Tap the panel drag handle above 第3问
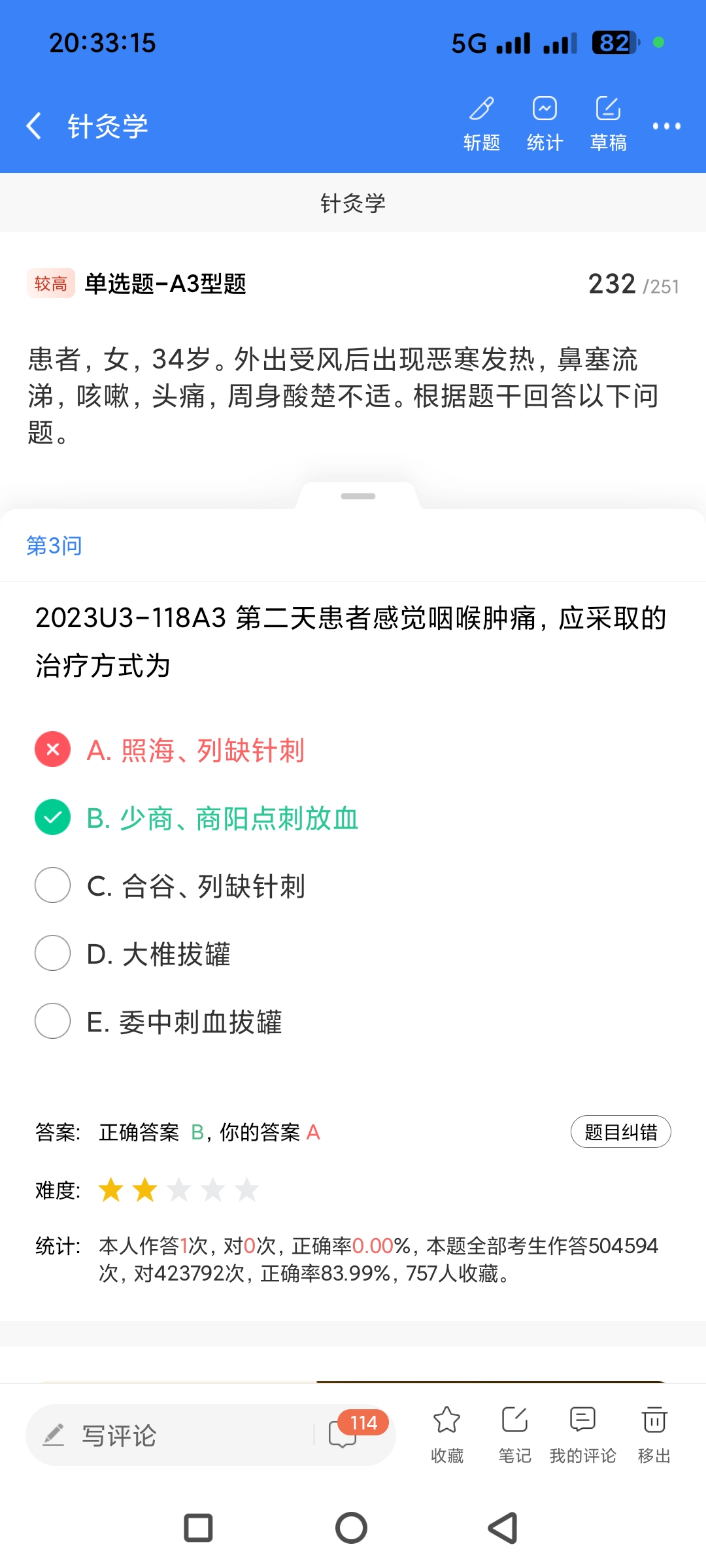This screenshot has width=706, height=1568. (358, 497)
